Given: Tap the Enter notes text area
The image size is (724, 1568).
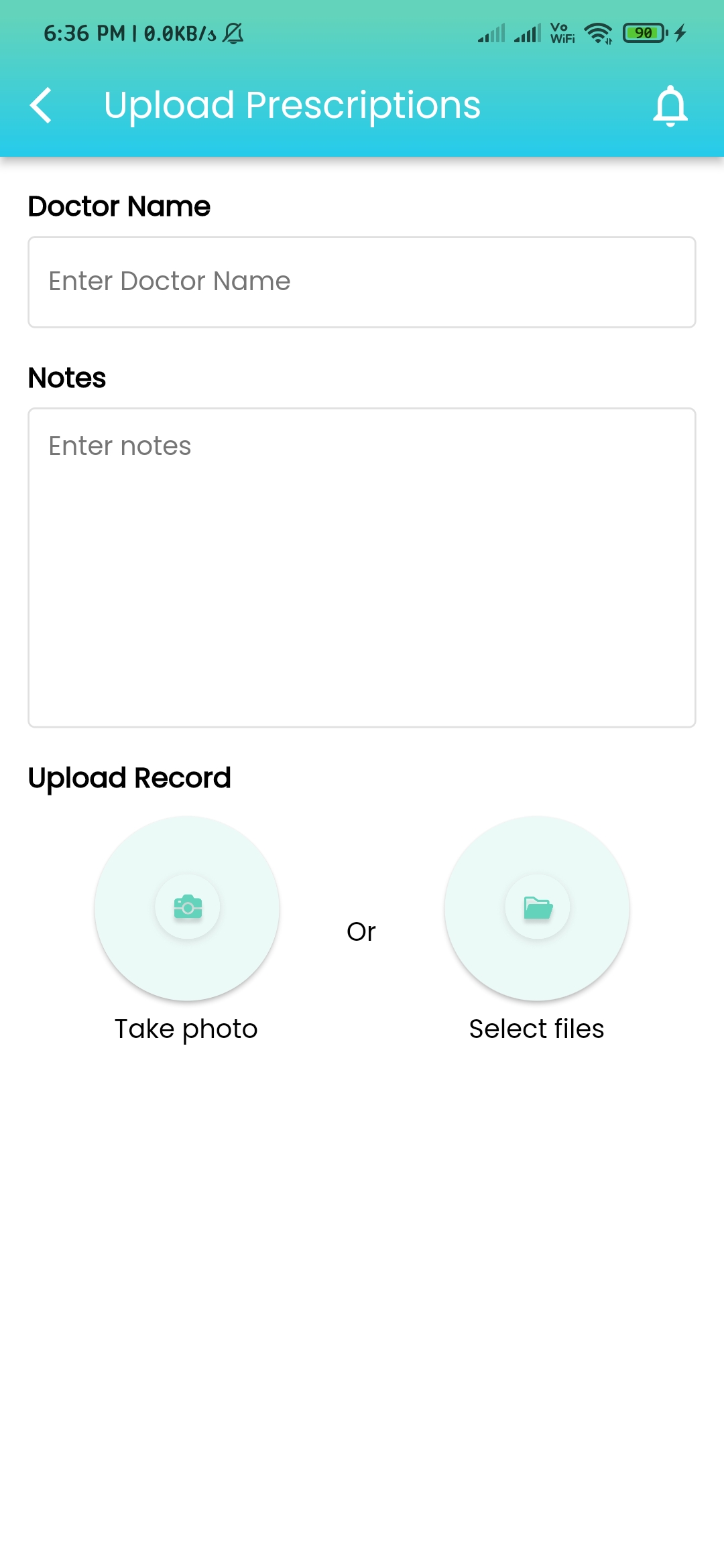Looking at the screenshot, I should [362, 567].
